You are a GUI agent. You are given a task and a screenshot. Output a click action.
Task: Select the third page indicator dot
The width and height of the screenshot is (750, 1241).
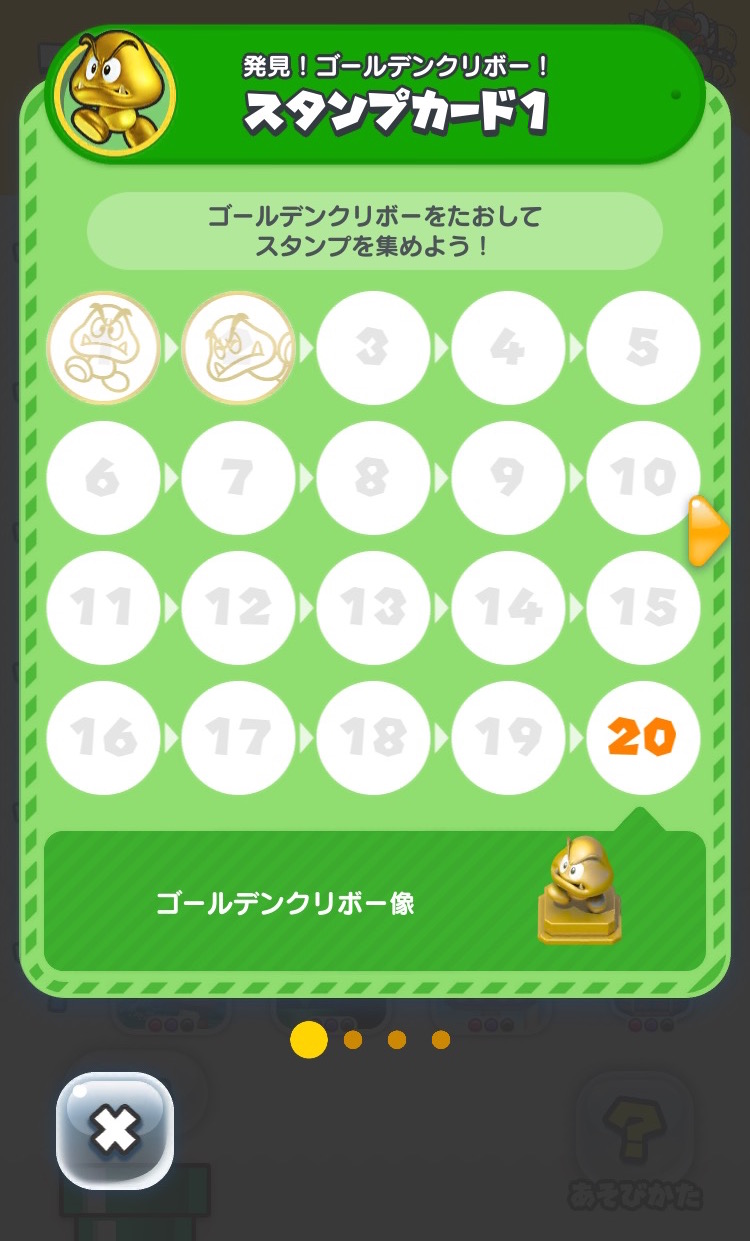click(x=397, y=1040)
